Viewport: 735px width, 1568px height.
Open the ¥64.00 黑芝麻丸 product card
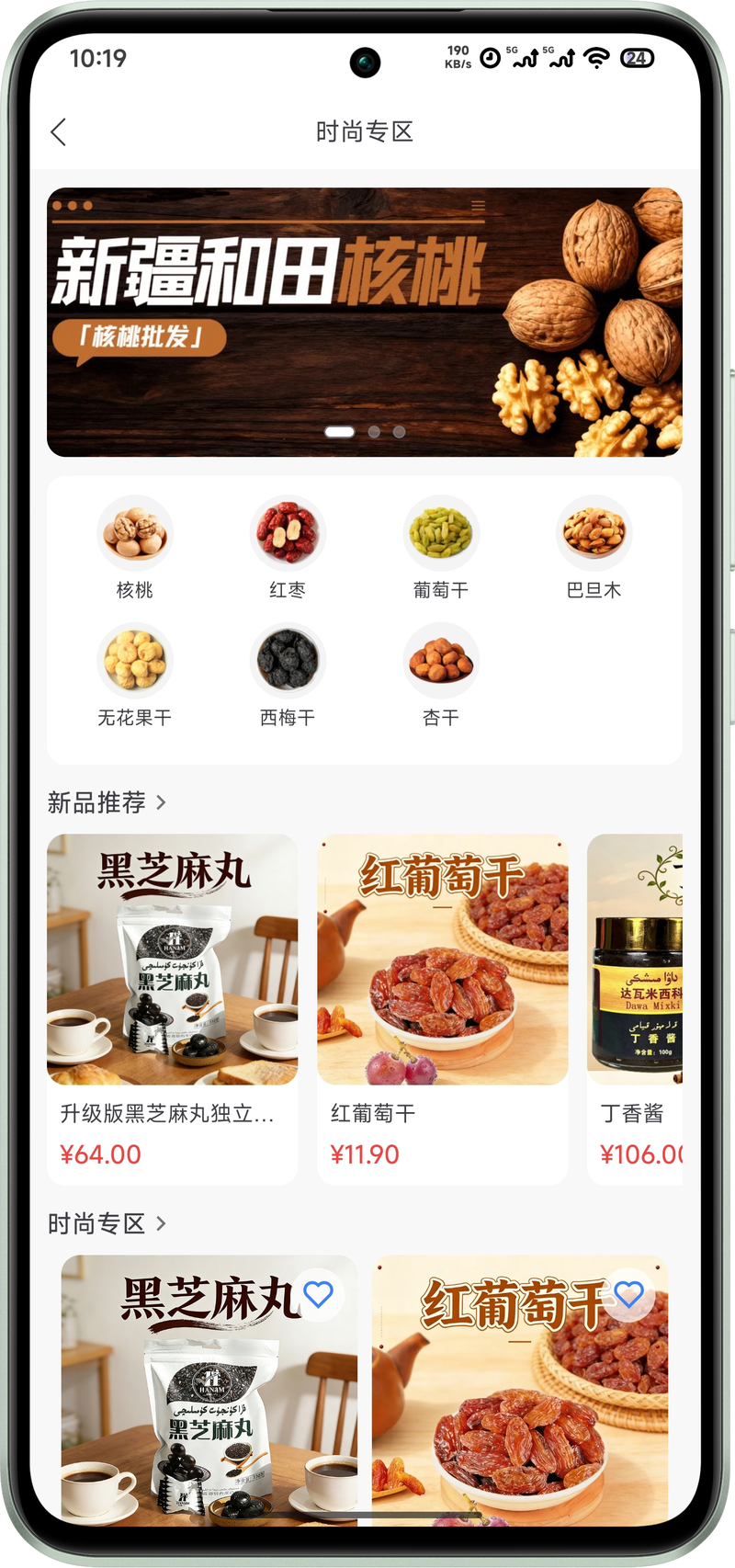pos(172,1007)
